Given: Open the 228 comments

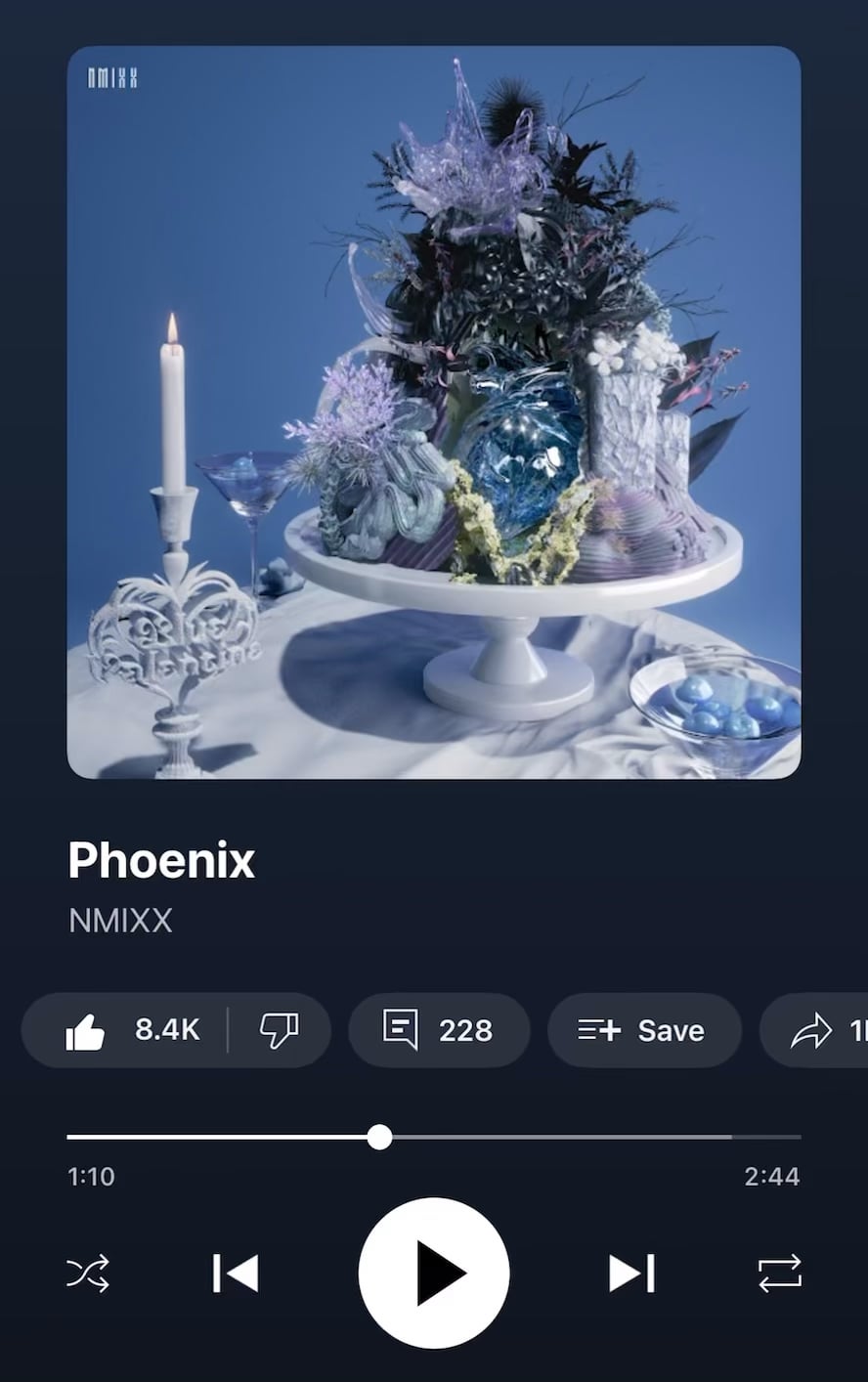Looking at the screenshot, I should [x=439, y=1030].
